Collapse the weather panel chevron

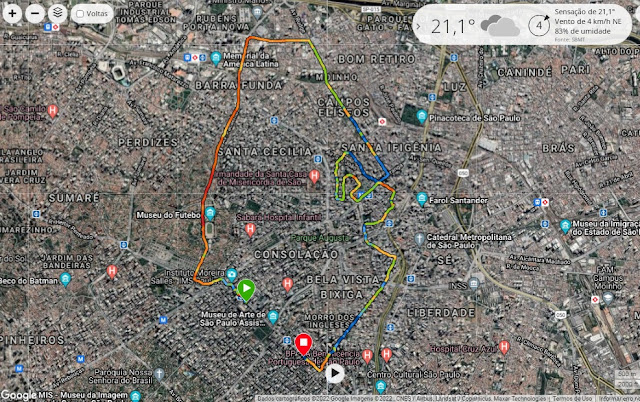click(418, 26)
